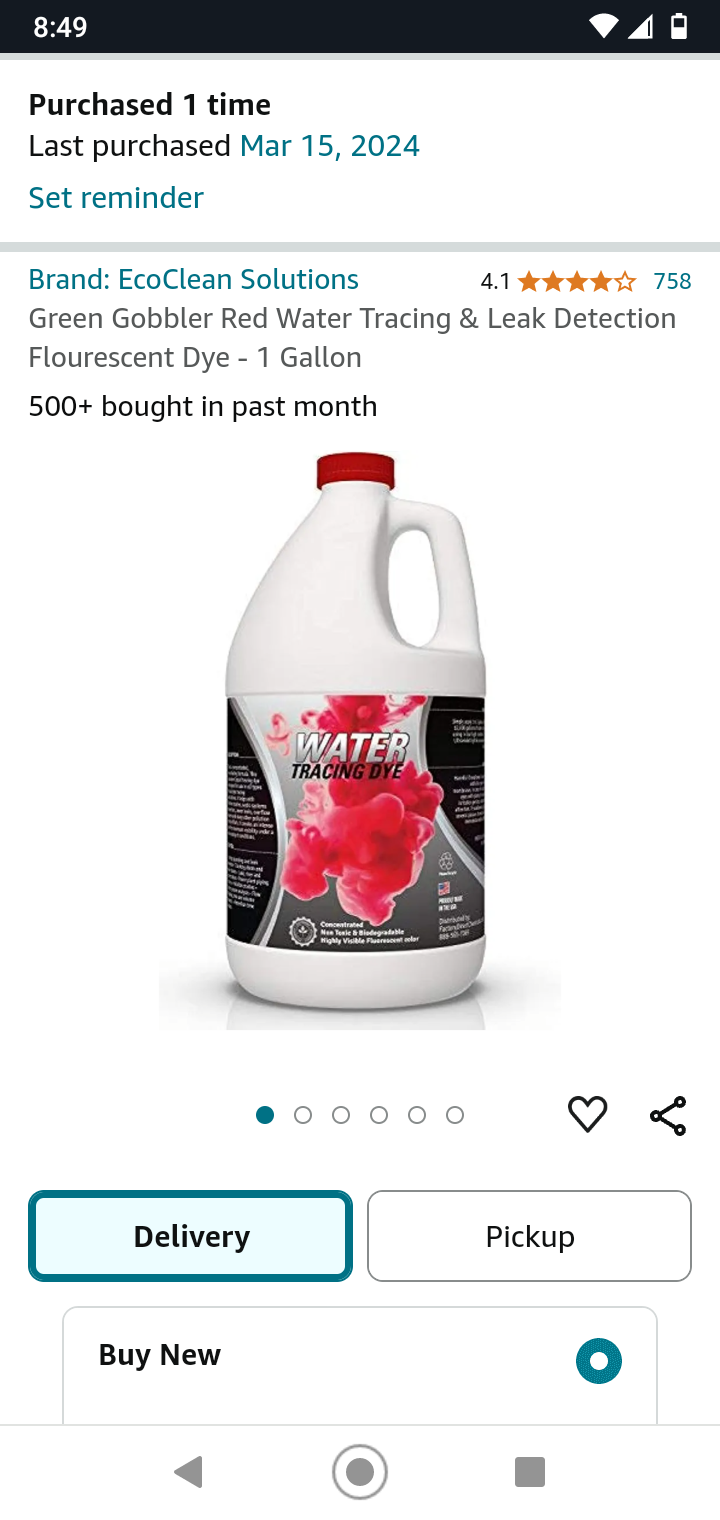Open Mar 15, 2024 last purchase details

329,147
